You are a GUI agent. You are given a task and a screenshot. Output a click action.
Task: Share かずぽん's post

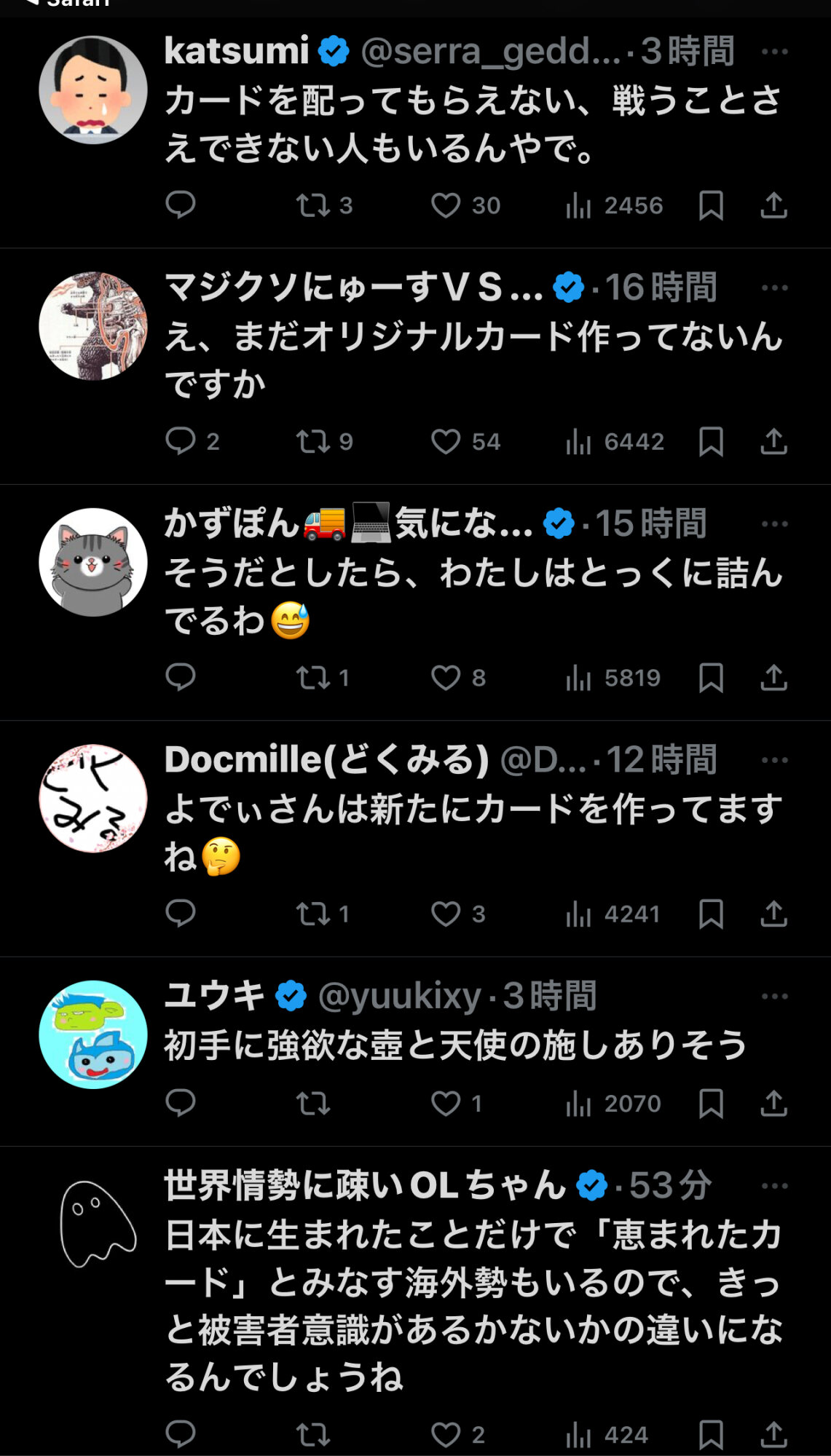[x=773, y=678]
